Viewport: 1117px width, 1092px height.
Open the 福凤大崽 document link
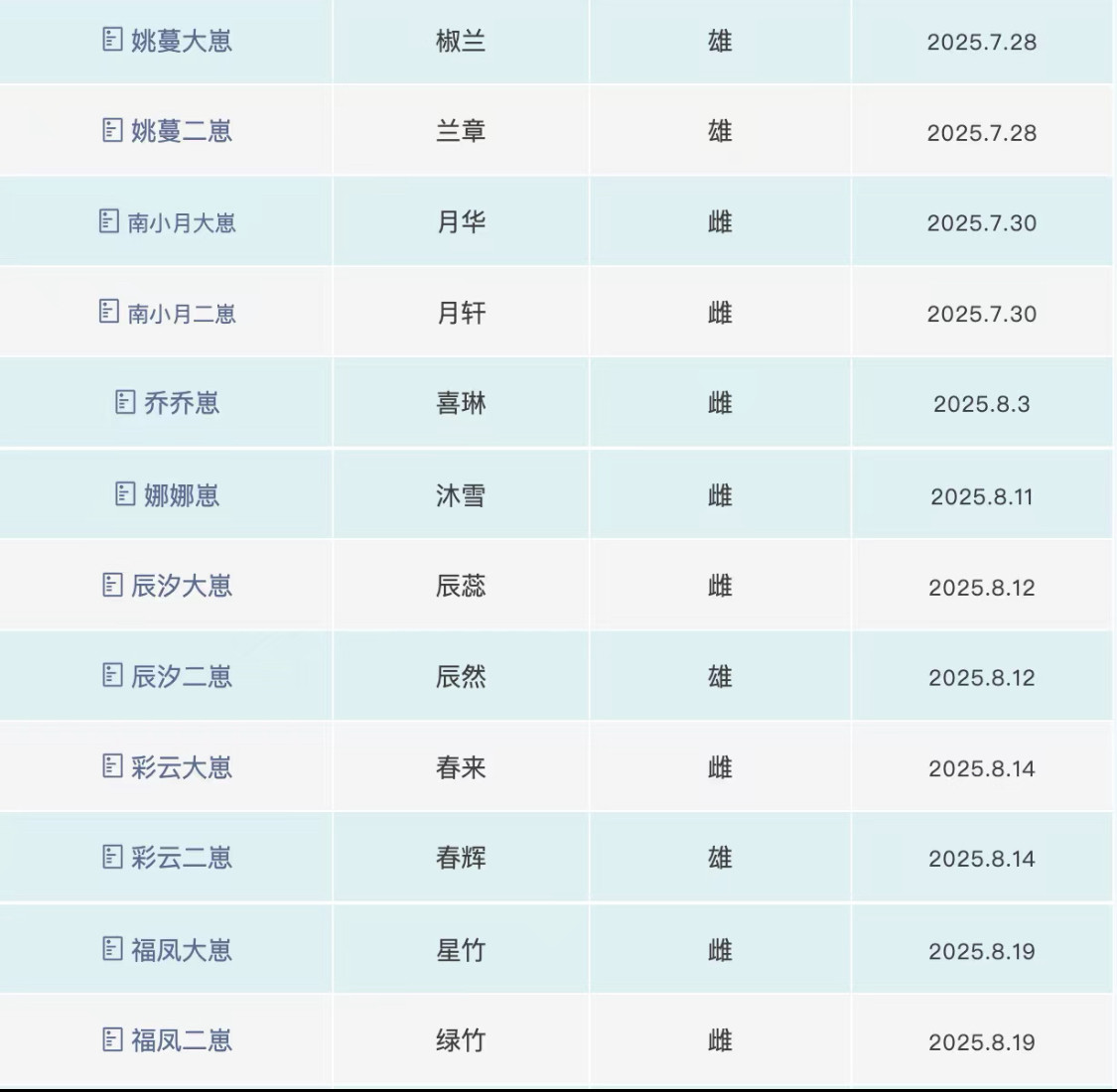(x=168, y=949)
